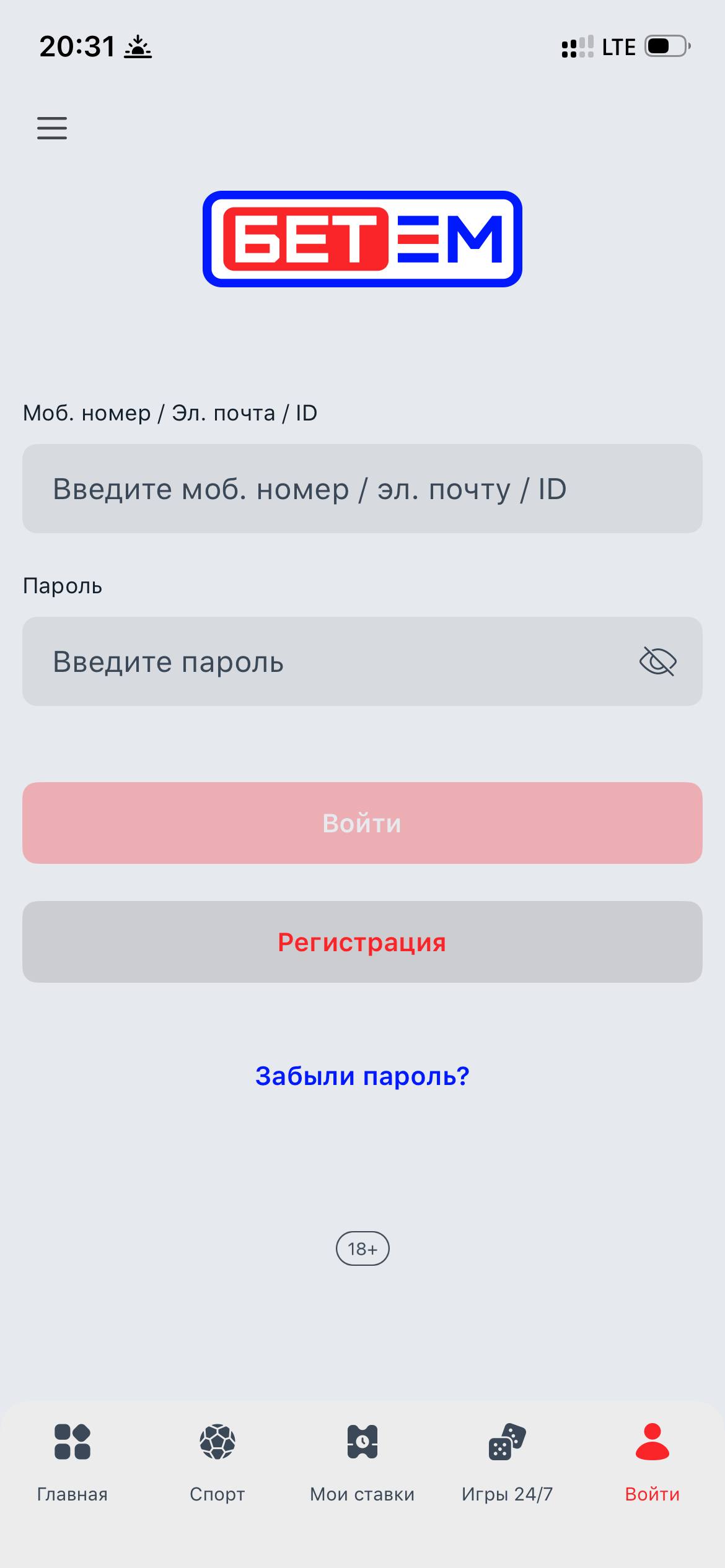Switch to the Главная tab

click(x=72, y=1461)
